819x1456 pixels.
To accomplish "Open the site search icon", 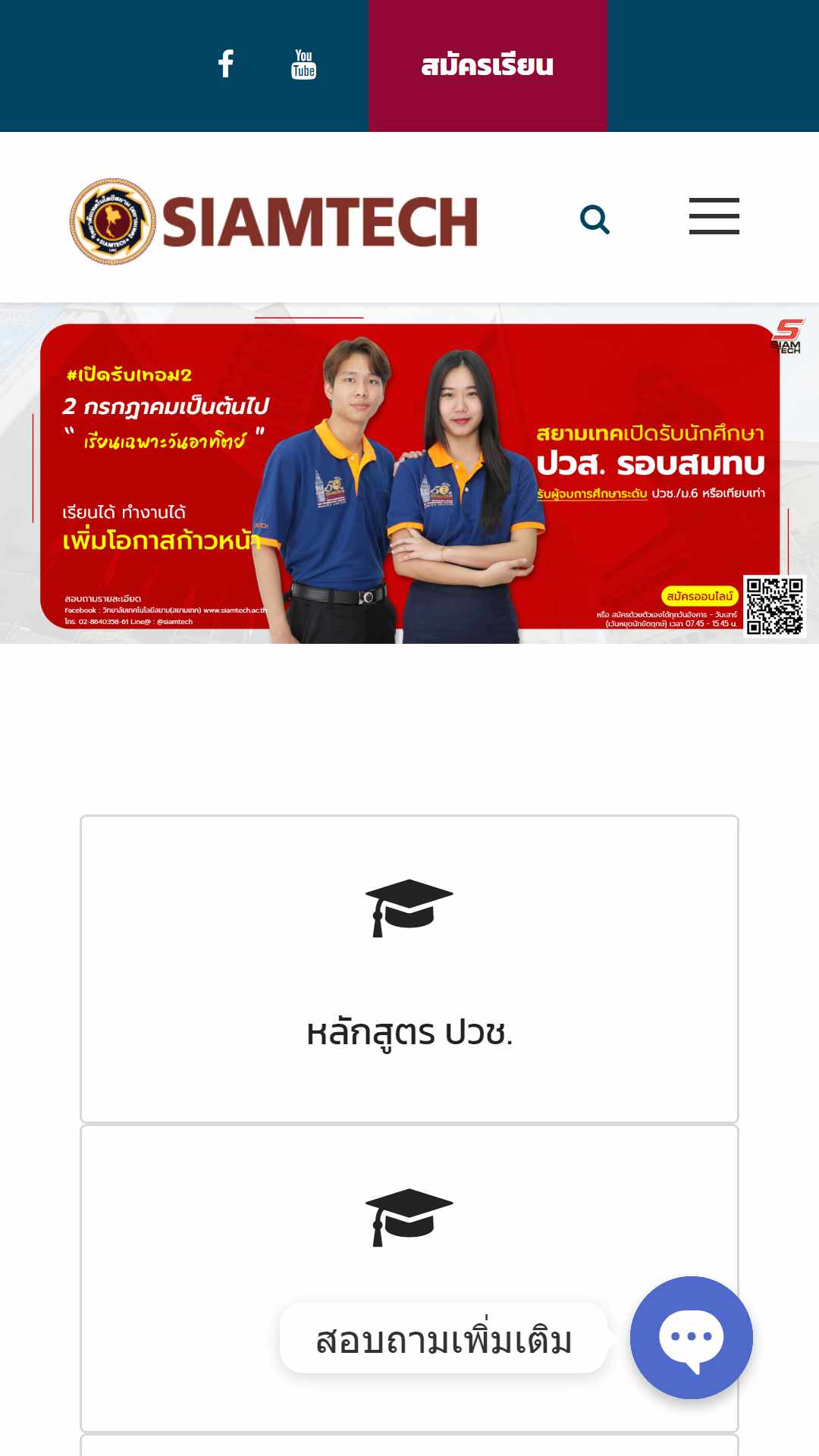I will pyautogui.click(x=595, y=220).
